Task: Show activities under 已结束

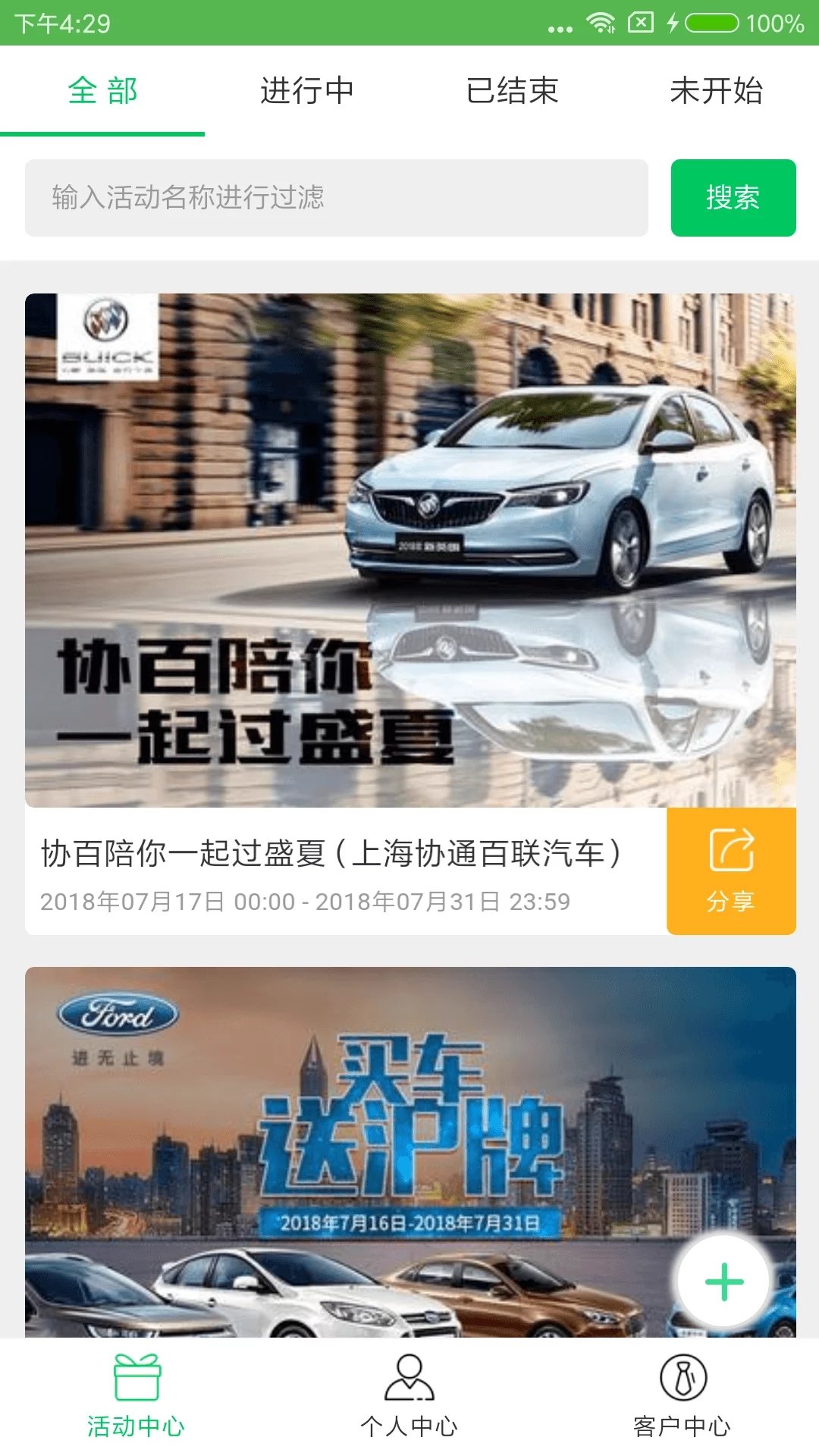Action: coord(512,91)
